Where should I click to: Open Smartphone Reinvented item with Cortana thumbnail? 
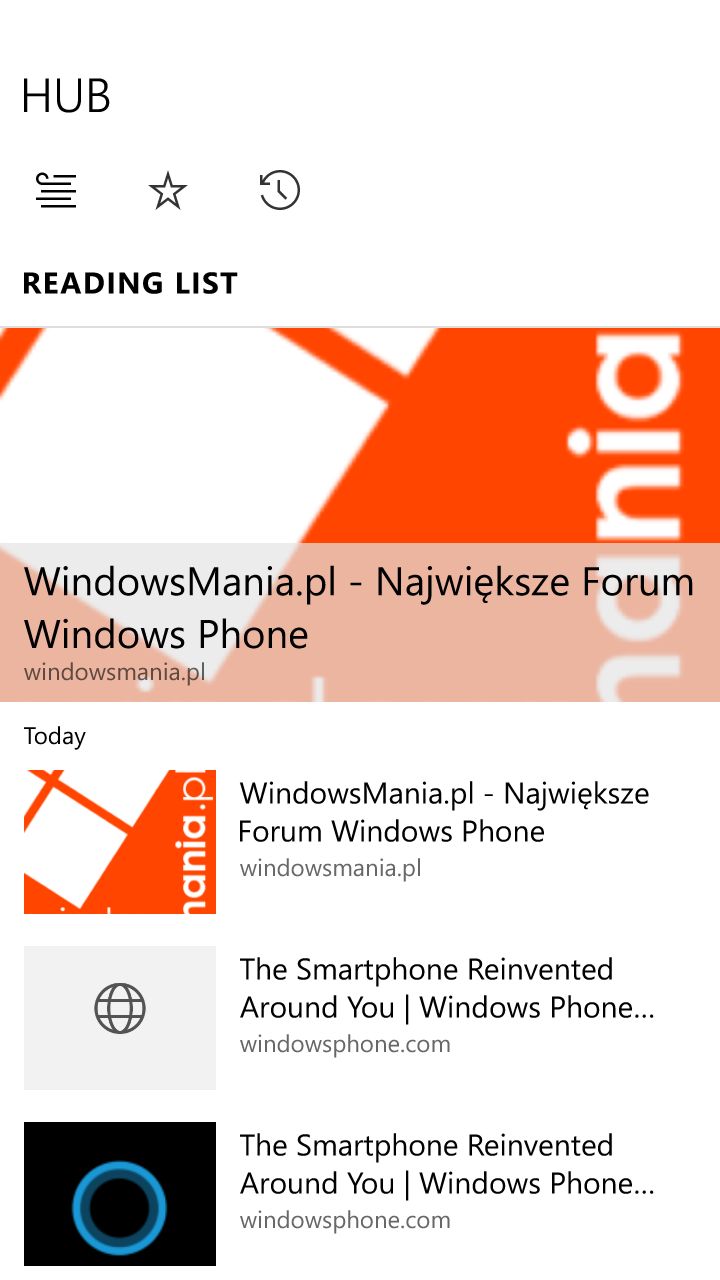360,1194
